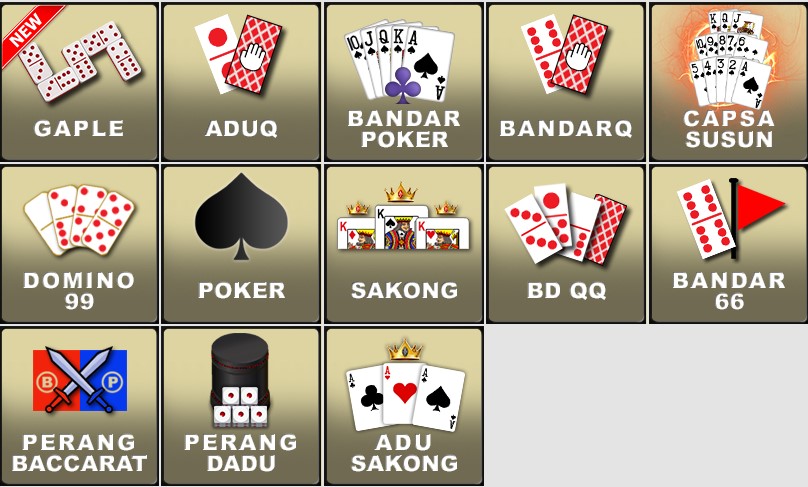808x487 pixels.
Task: Open the BandarQ game tile
Action: tap(566, 82)
